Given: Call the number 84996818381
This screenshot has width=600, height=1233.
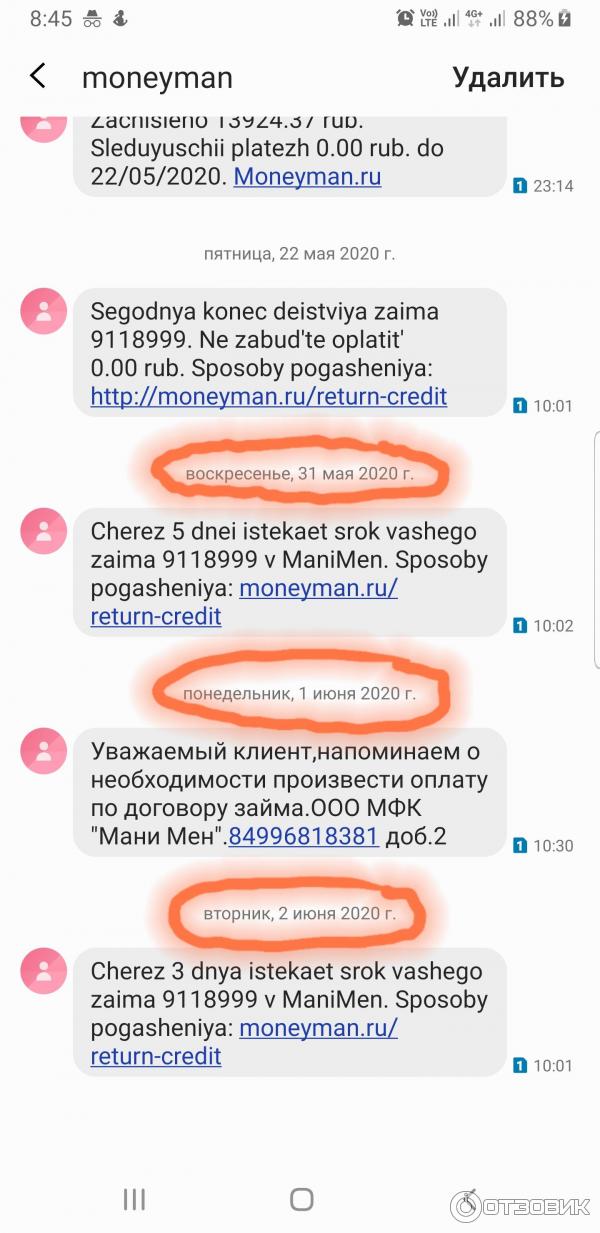Looking at the screenshot, I should point(303,837).
